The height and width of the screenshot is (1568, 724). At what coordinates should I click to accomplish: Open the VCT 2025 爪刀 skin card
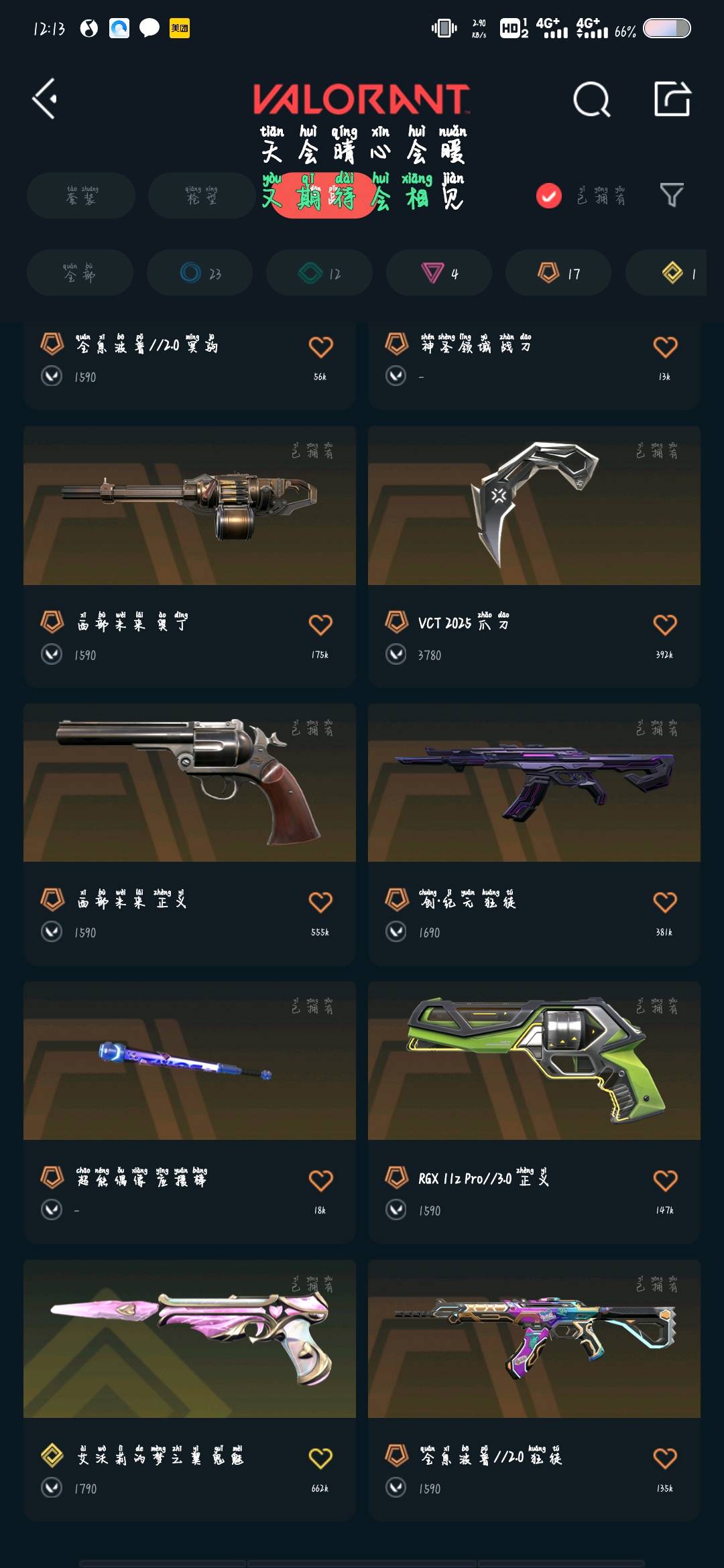(x=534, y=507)
